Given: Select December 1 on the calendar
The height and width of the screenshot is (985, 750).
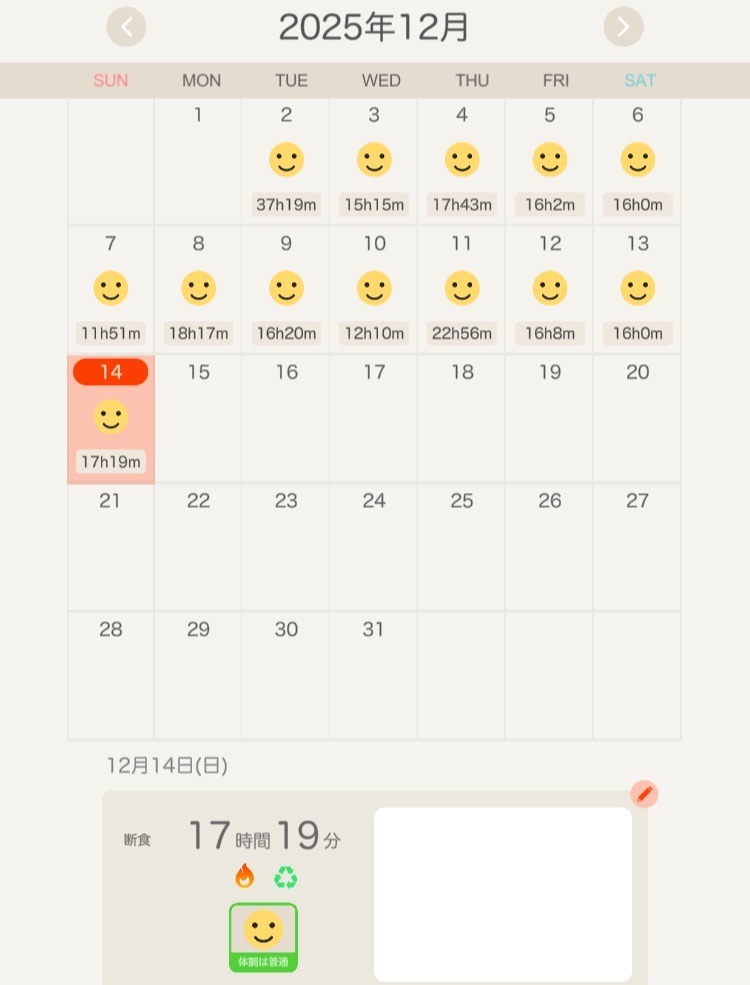Looking at the screenshot, I should (x=198, y=162).
